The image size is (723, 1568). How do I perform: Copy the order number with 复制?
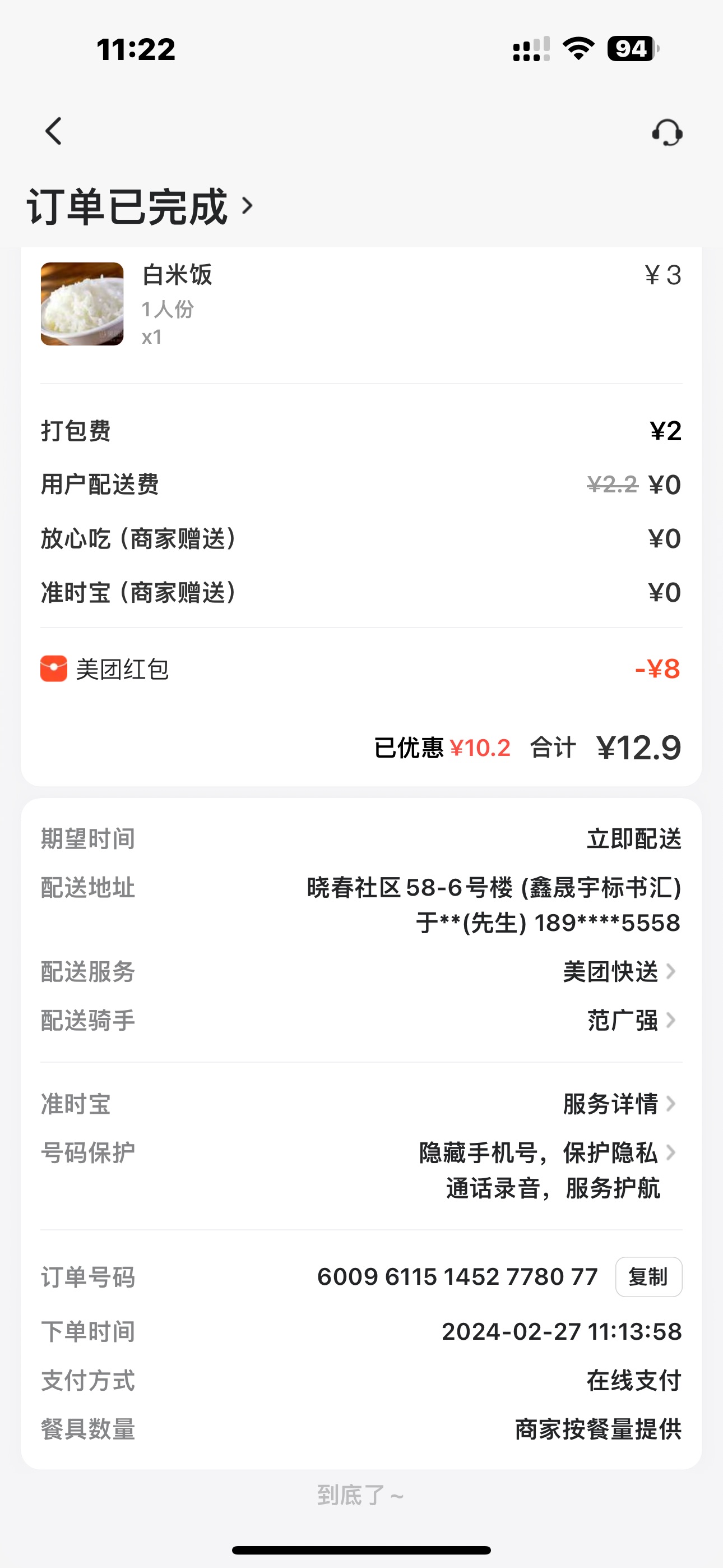[x=648, y=1277]
